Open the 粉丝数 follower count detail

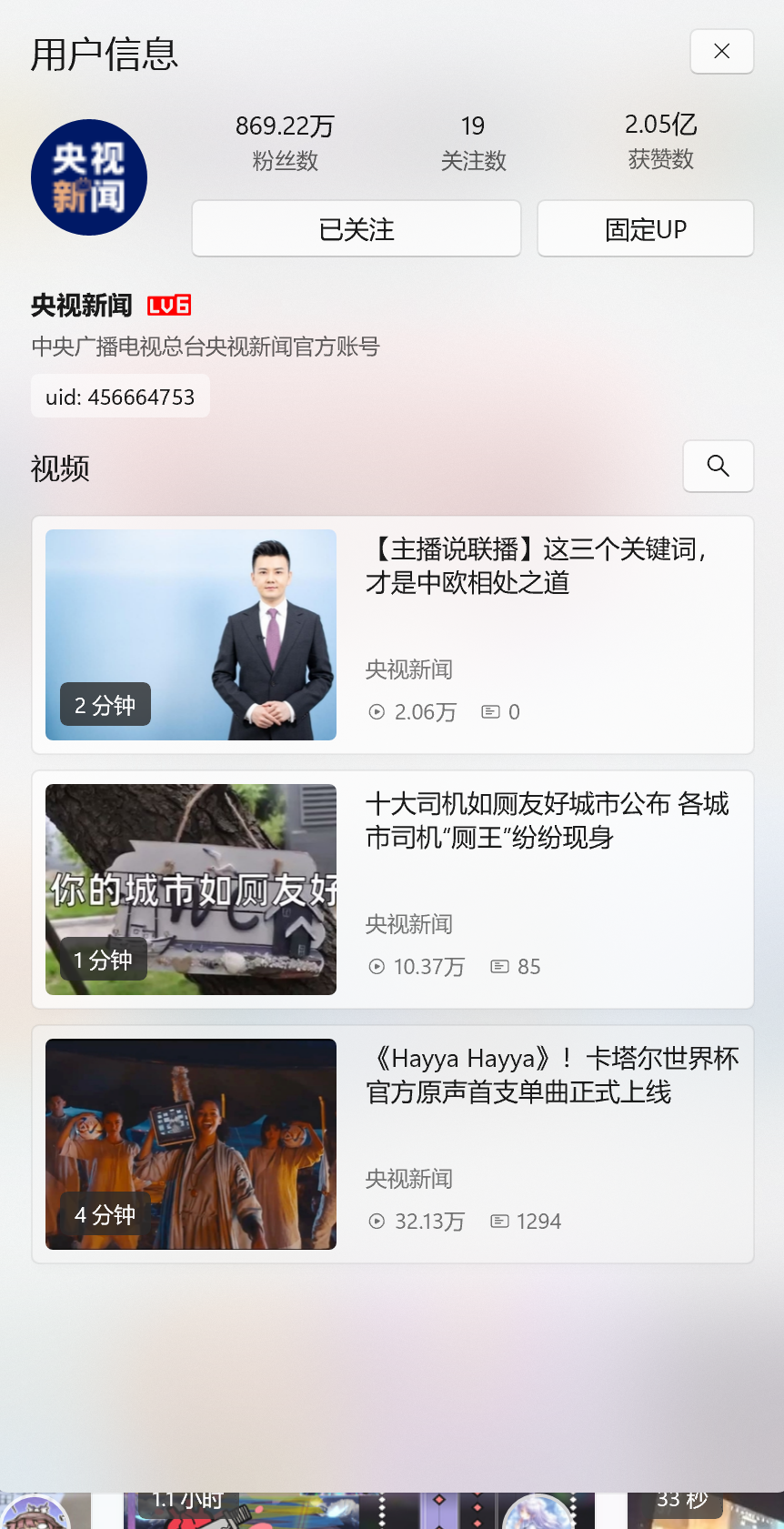coord(284,141)
